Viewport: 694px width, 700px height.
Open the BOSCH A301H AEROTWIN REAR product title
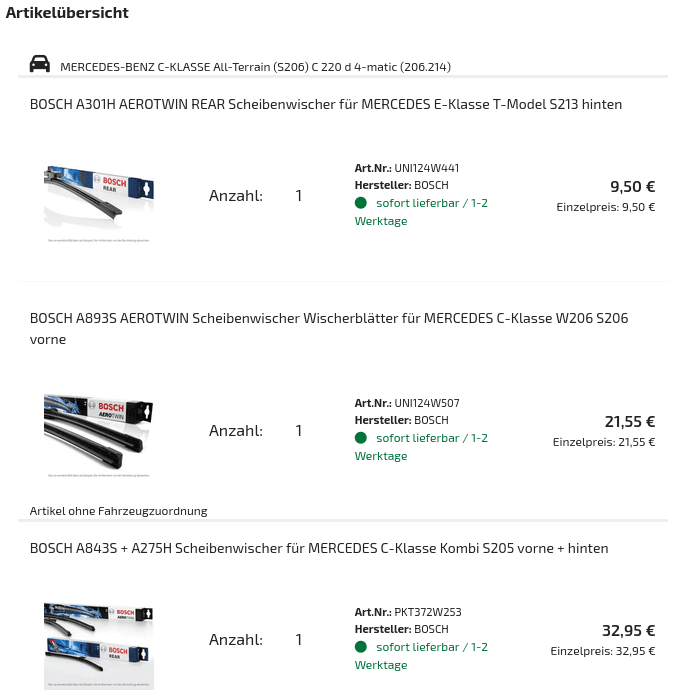click(x=325, y=104)
